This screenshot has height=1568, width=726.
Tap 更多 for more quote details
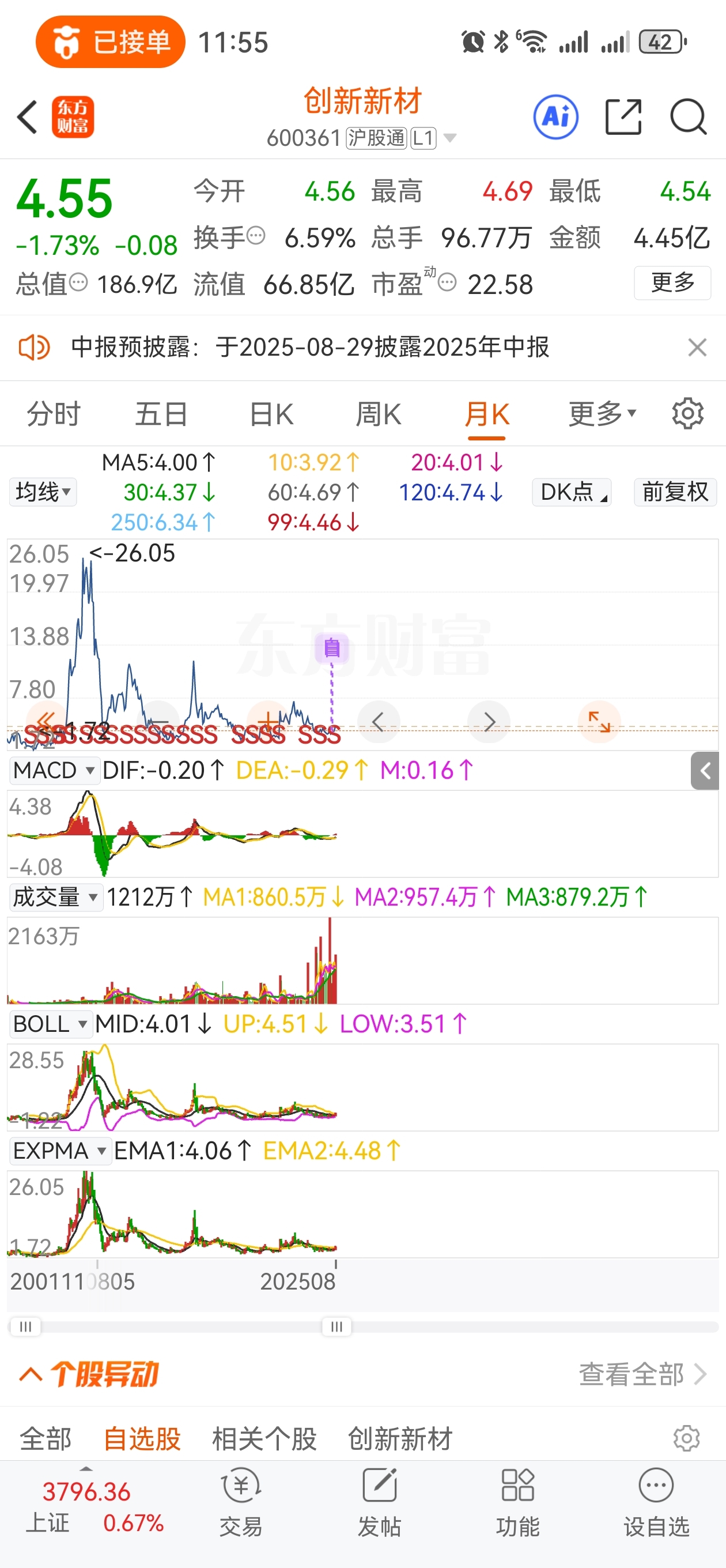pos(672,283)
